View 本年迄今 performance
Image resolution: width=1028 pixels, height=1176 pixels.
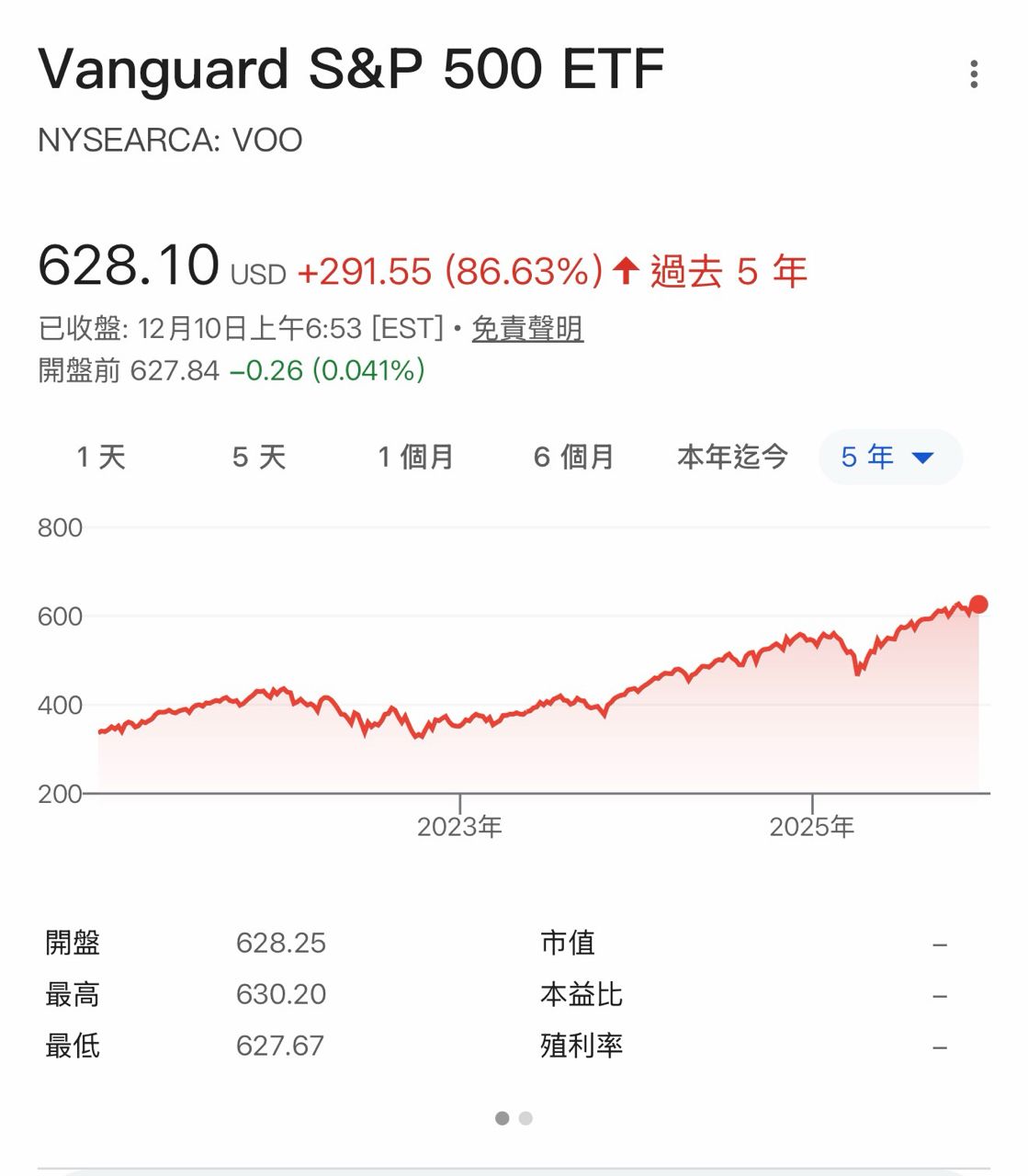(x=732, y=457)
